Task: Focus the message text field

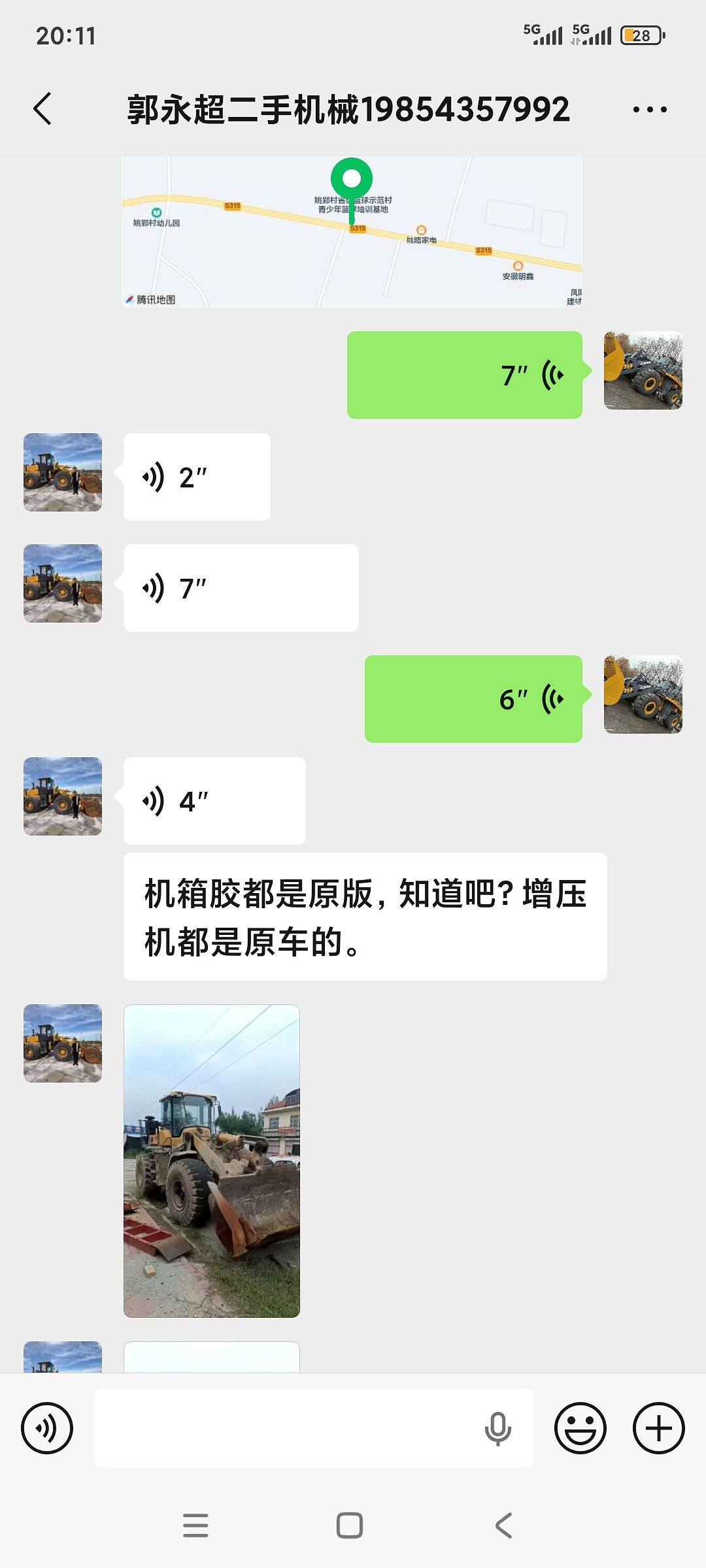Action: (288, 1428)
